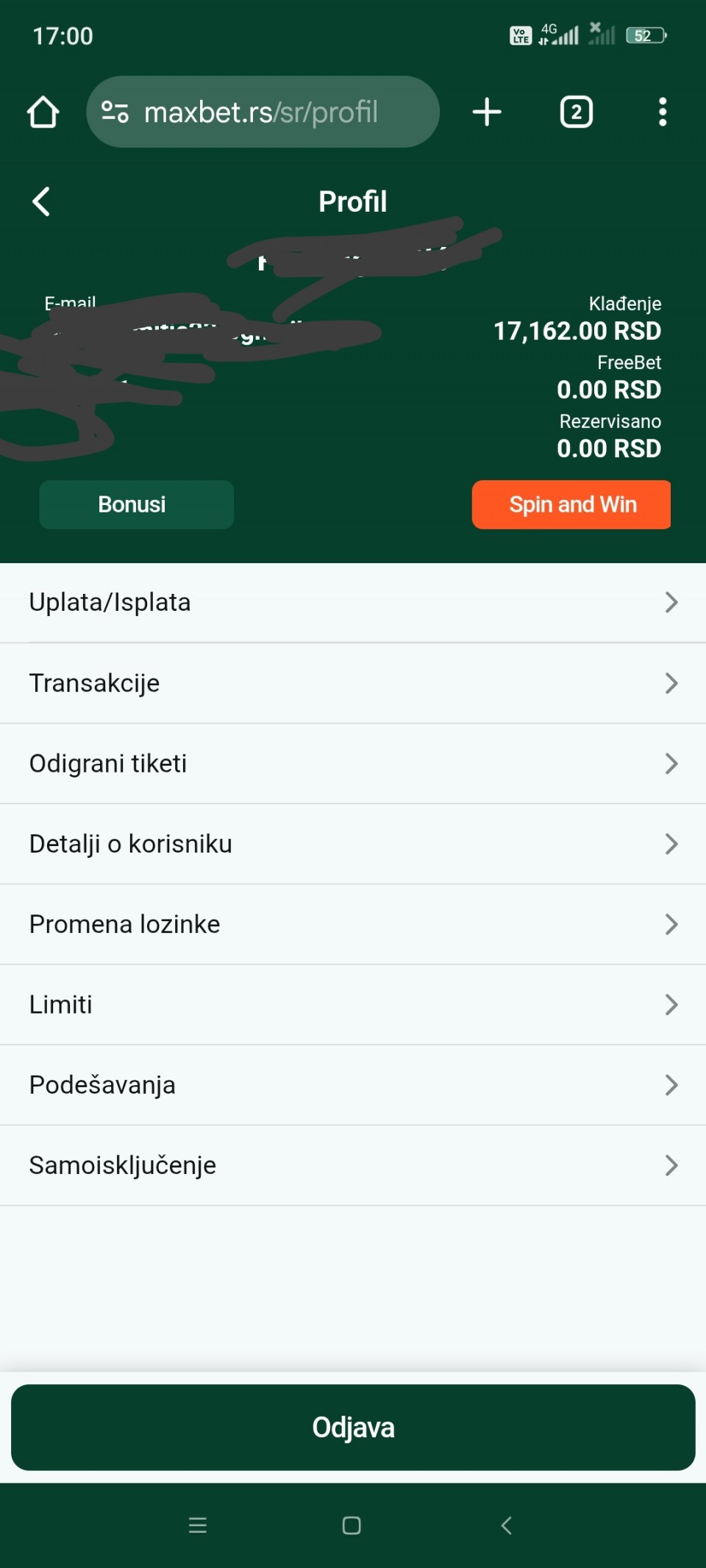The height and width of the screenshot is (1568, 706).
Task: Tap the system back navigation button
Action: click(506, 1525)
